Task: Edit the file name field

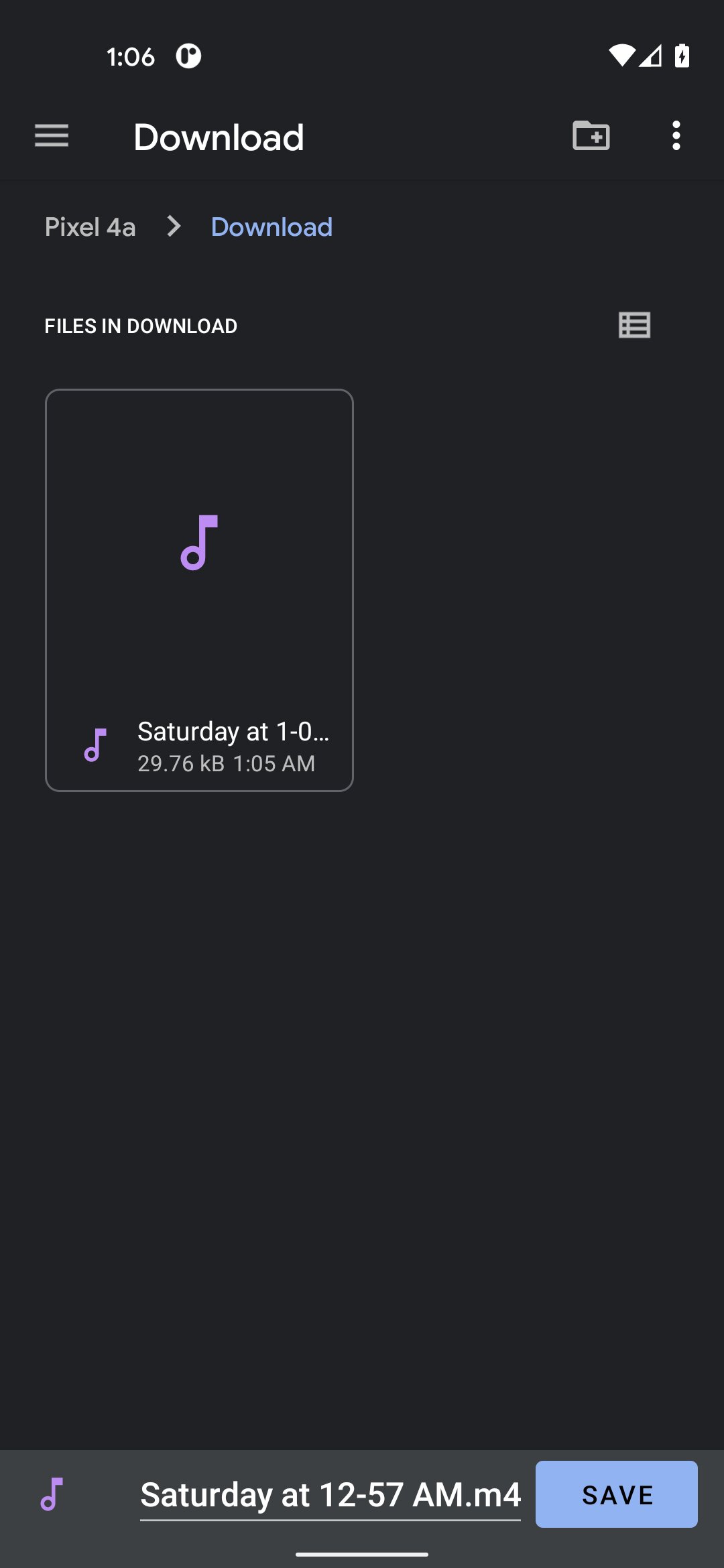Action: [x=330, y=1495]
